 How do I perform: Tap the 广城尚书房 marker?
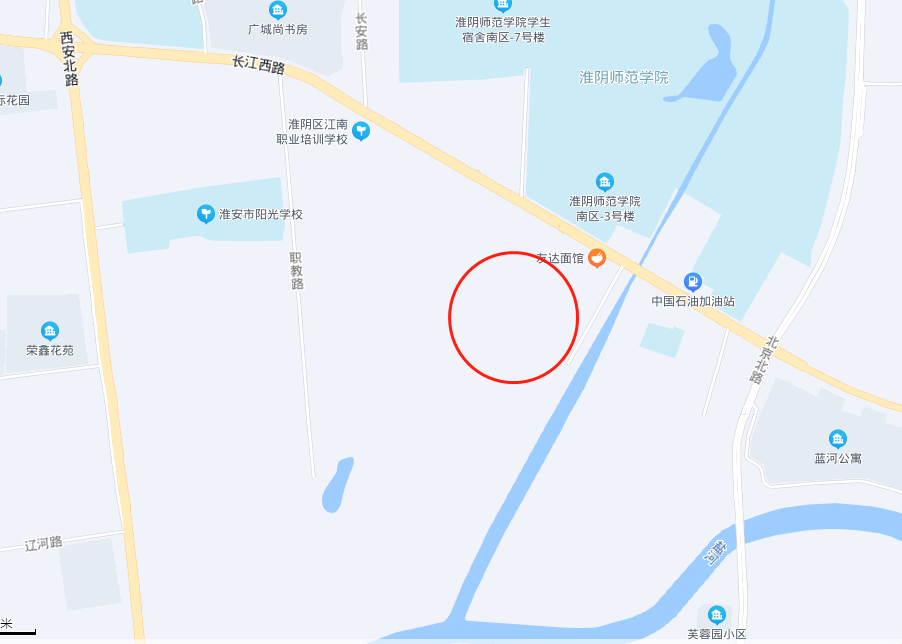pos(278,10)
